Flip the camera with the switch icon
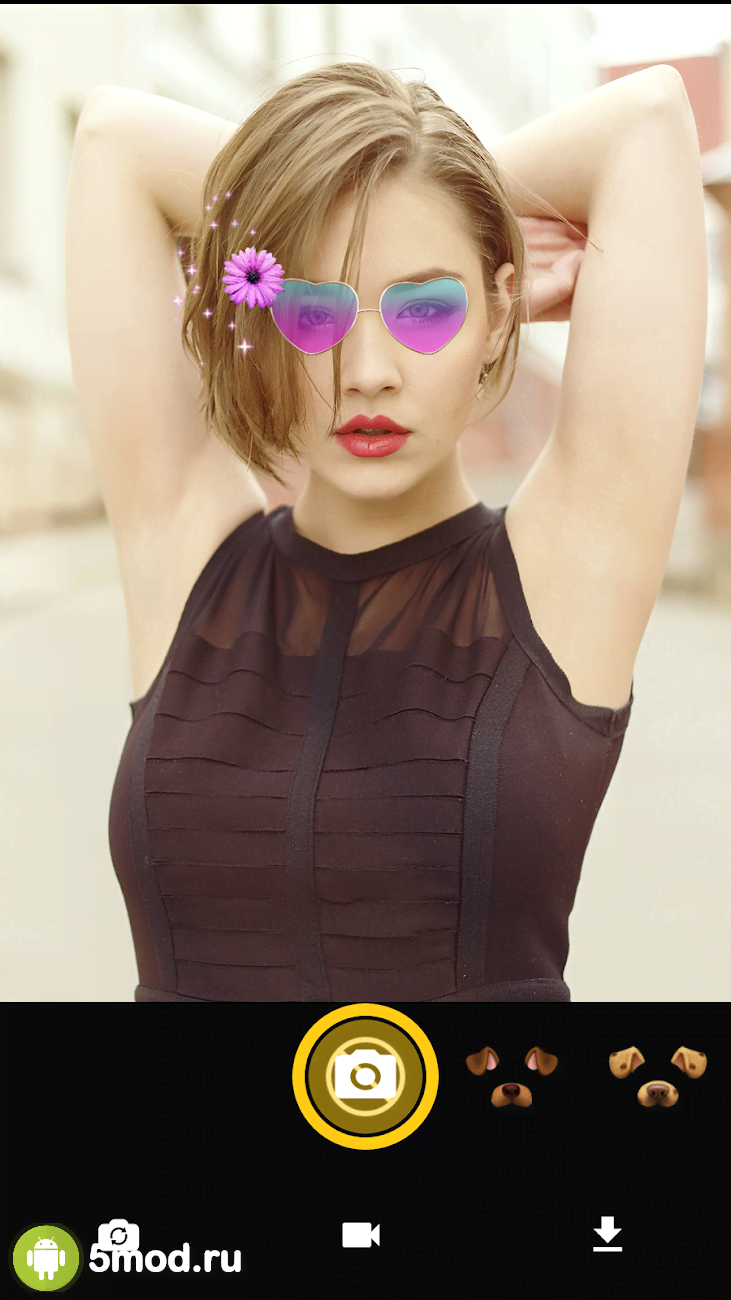 (118, 1233)
